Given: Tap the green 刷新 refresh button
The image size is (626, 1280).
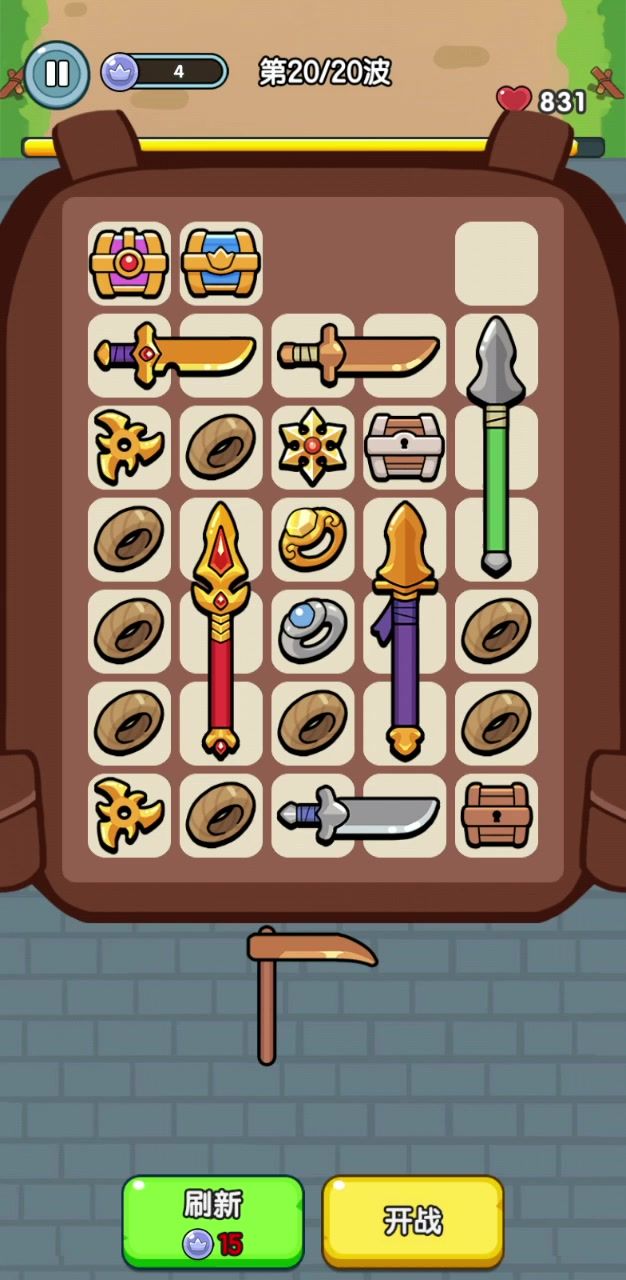Looking at the screenshot, I should 213,1221.
